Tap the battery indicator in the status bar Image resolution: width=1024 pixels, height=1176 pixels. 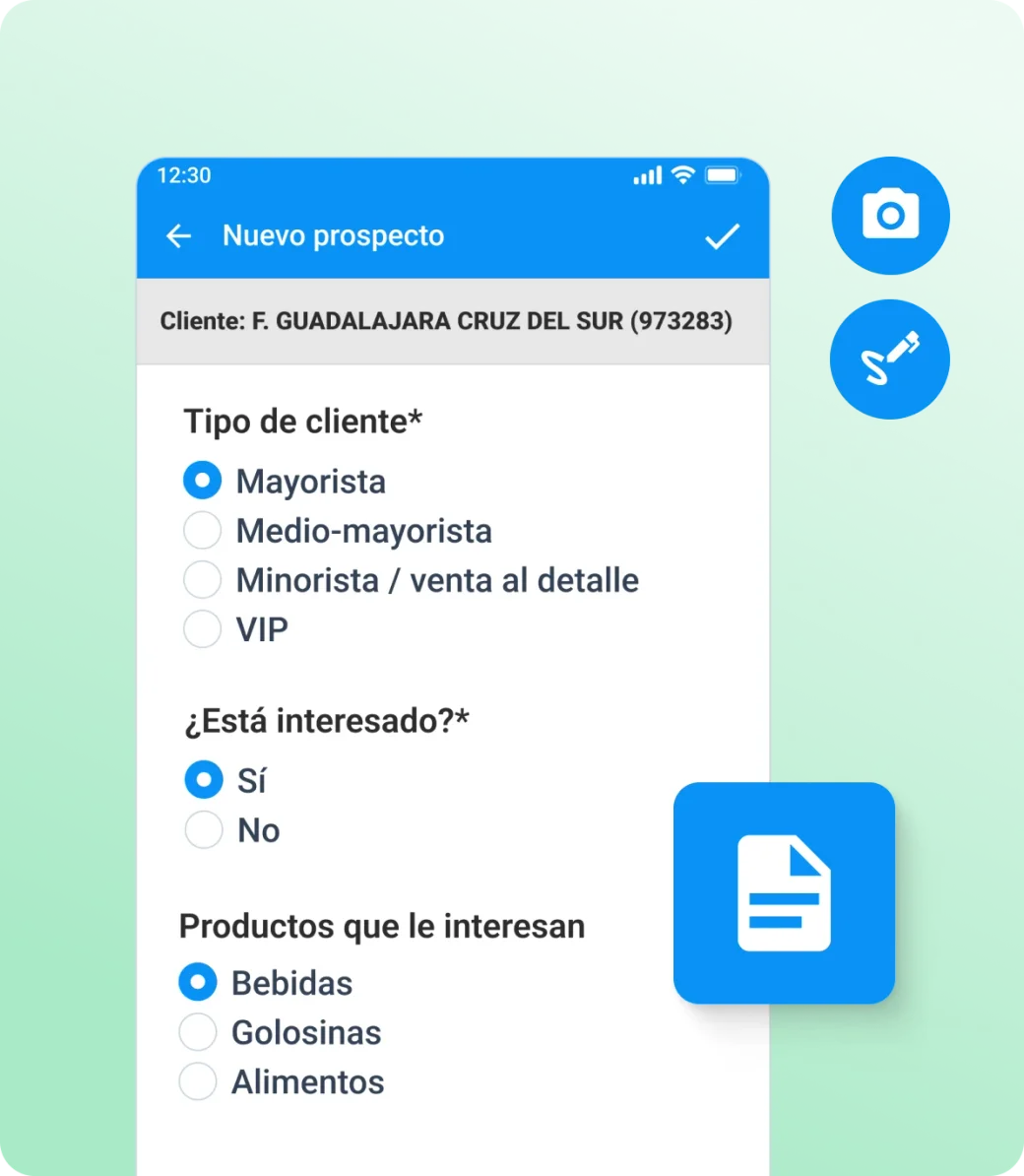[x=723, y=174]
